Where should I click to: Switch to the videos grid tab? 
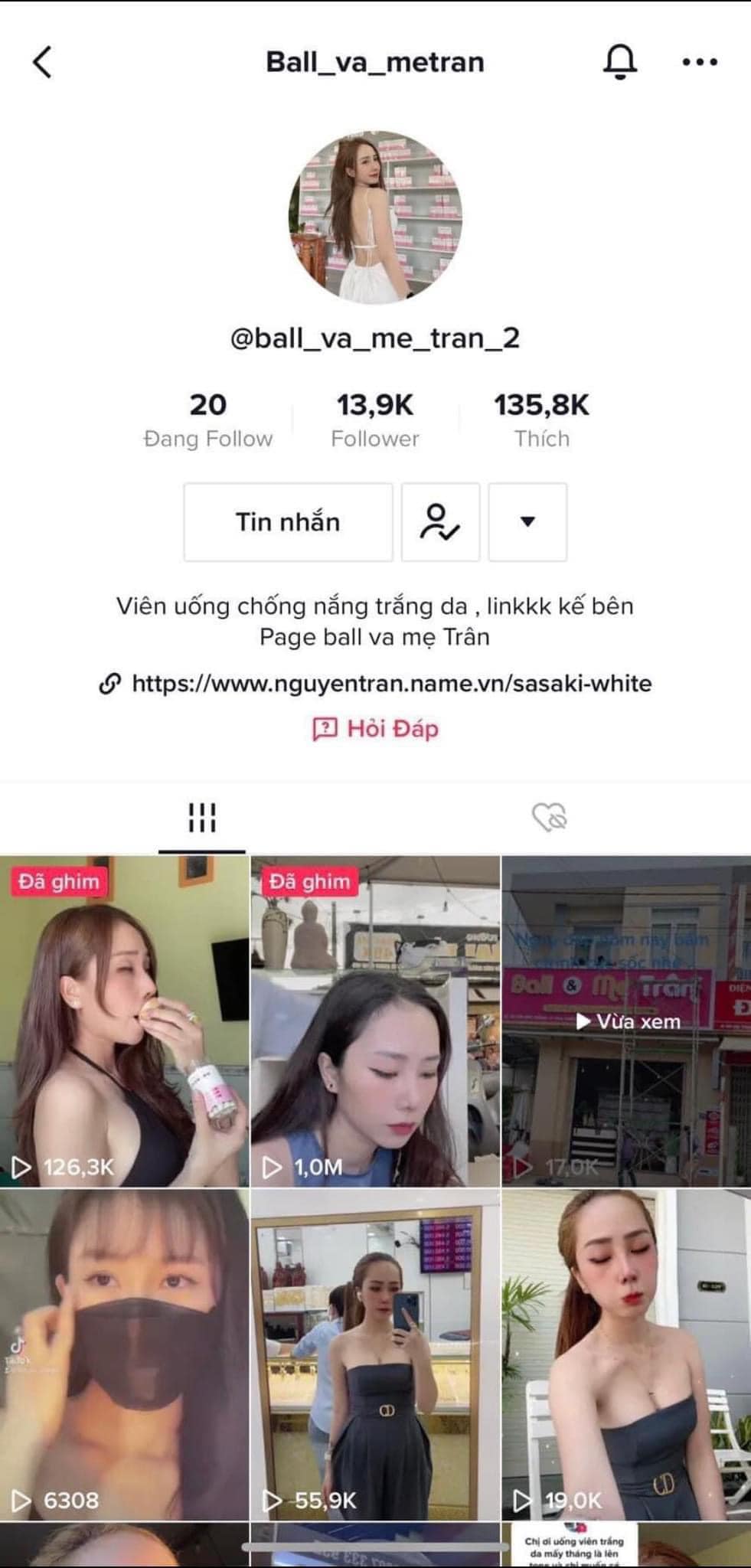point(202,818)
